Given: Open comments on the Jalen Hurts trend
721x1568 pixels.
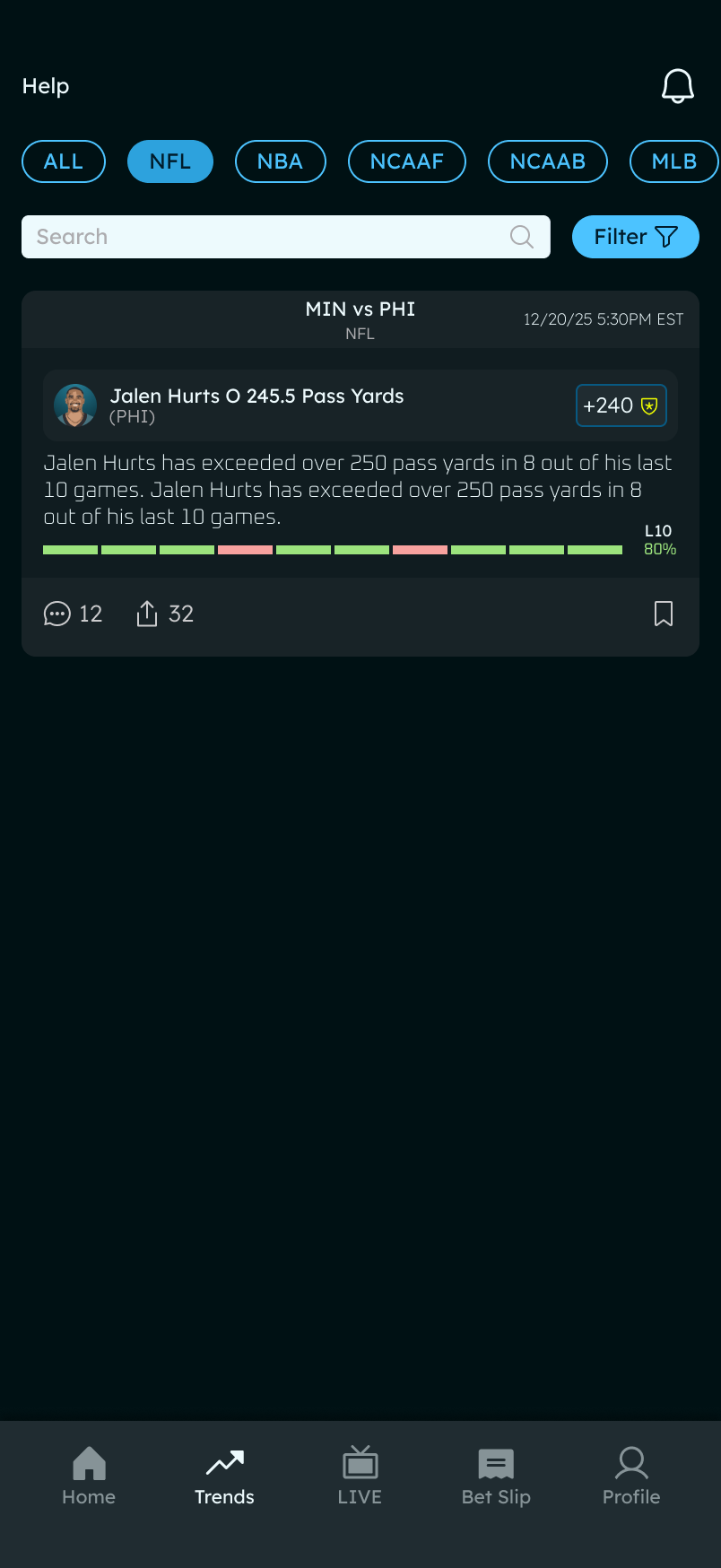Looking at the screenshot, I should click(x=72, y=614).
